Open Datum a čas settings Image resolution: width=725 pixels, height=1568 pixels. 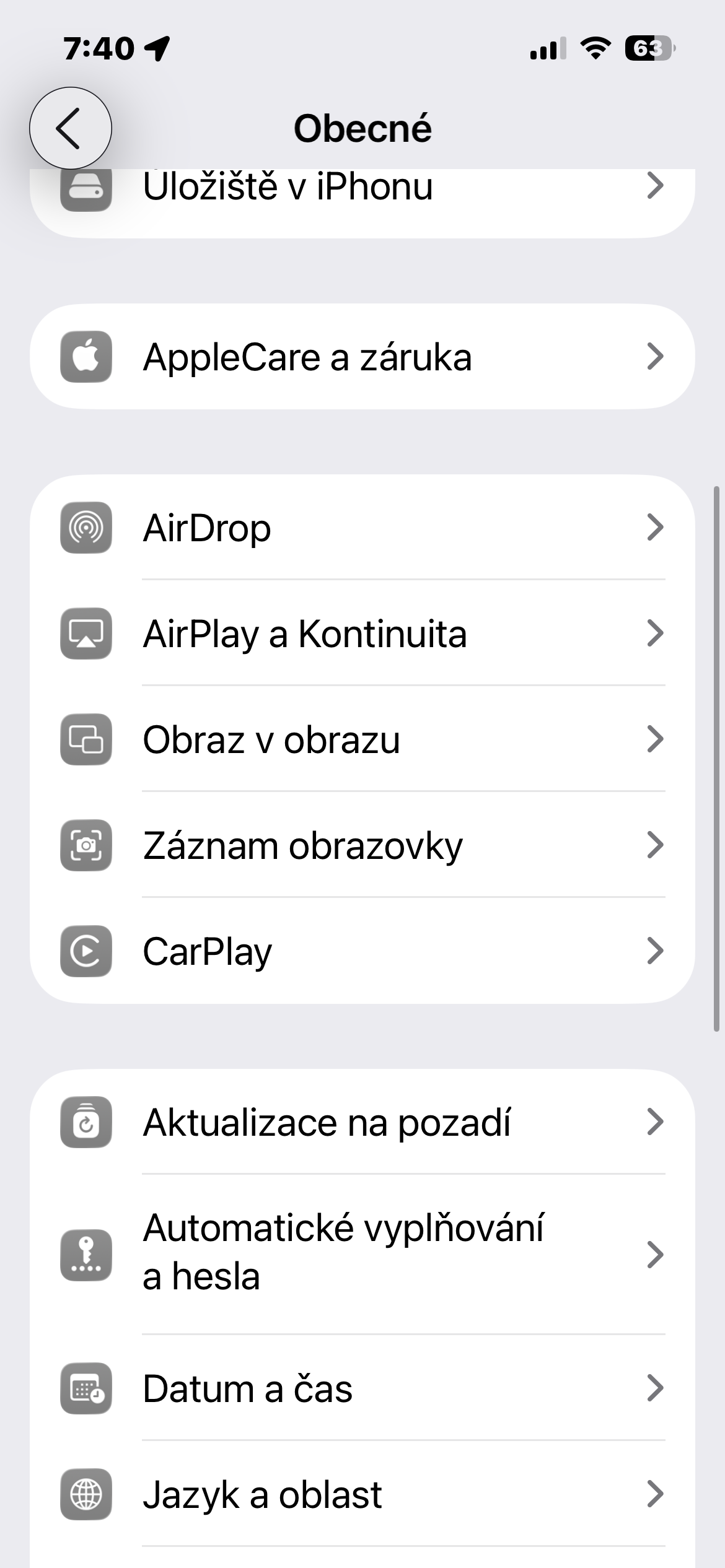click(x=362, y=1388)
